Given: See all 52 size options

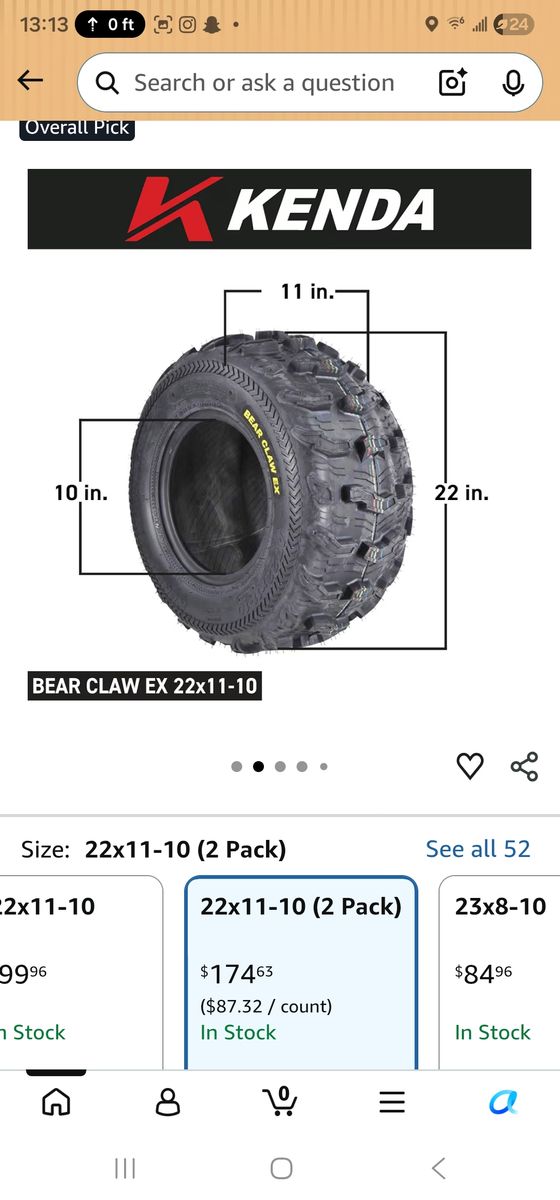Looking at the screenshot, I should [x=478, y=849].
